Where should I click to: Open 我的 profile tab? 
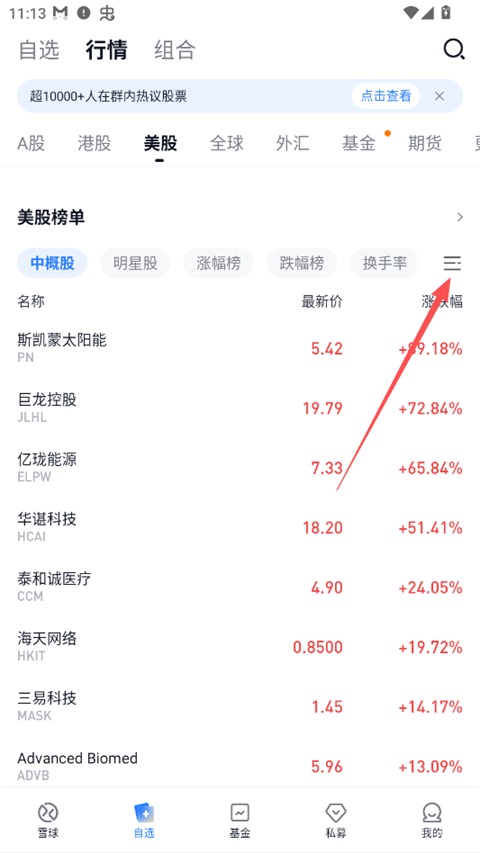click(x=432, y=820)
